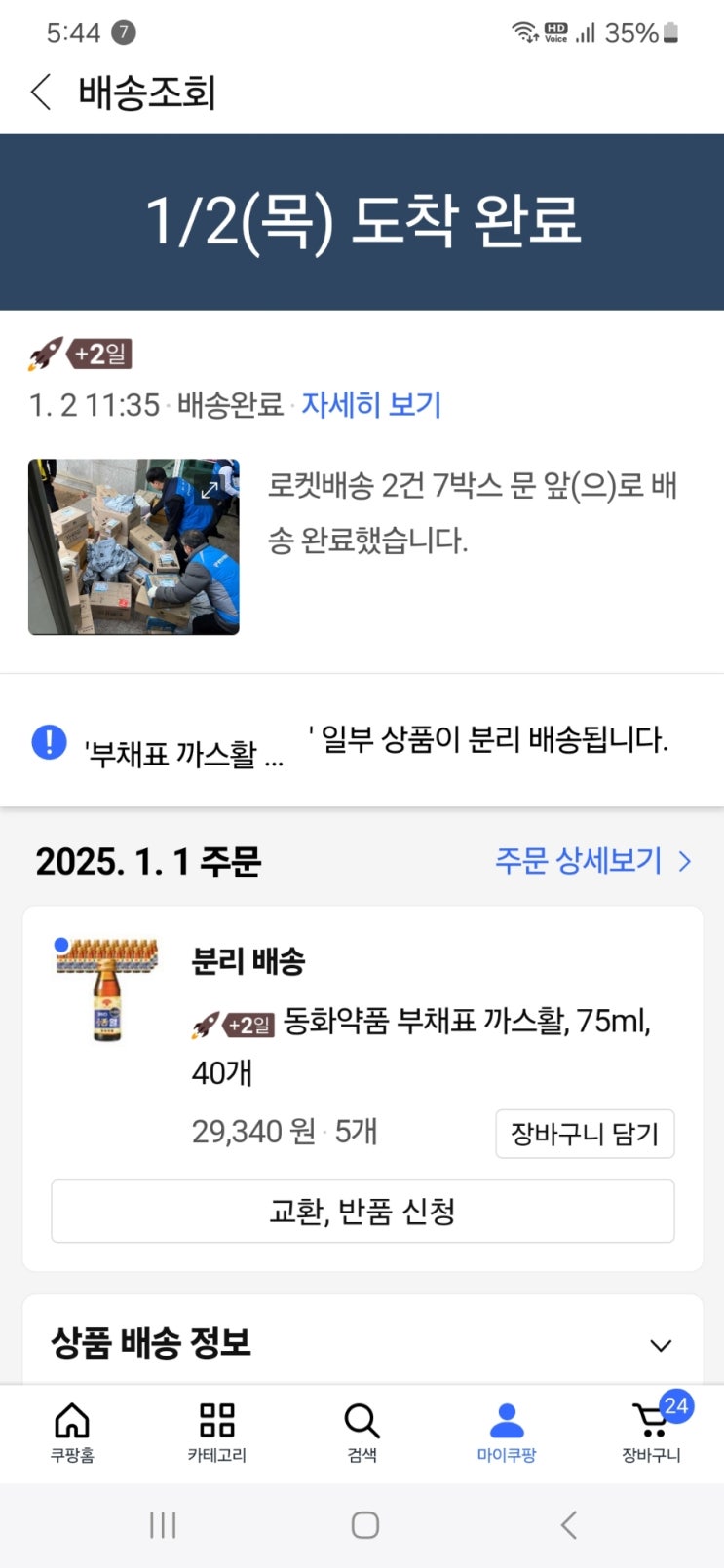
Task: Open 주문 상세보기 for the order
Action: coord(592,861)
